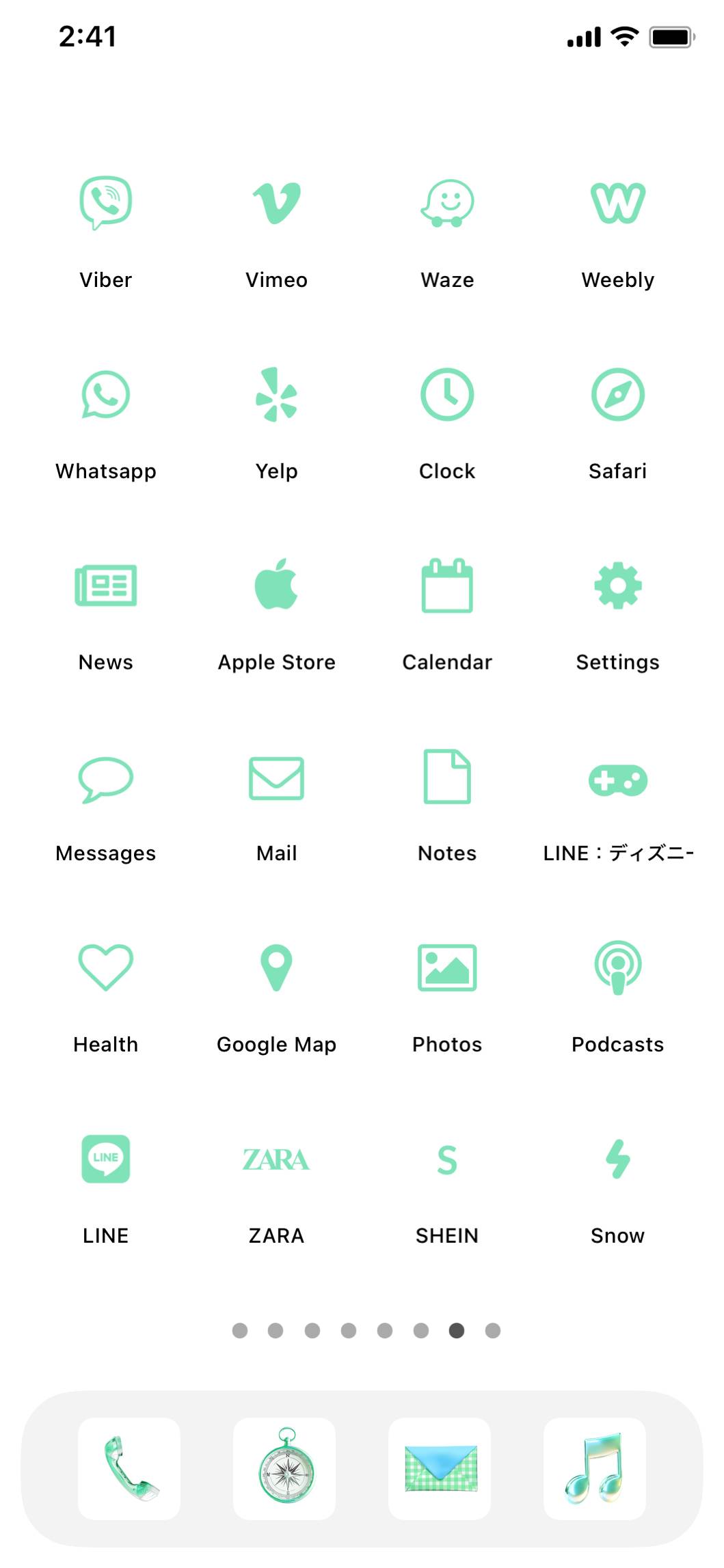Tap the phone handset icon in the dock
The height and width of the screenshot is (1568, 724).
129,1468
